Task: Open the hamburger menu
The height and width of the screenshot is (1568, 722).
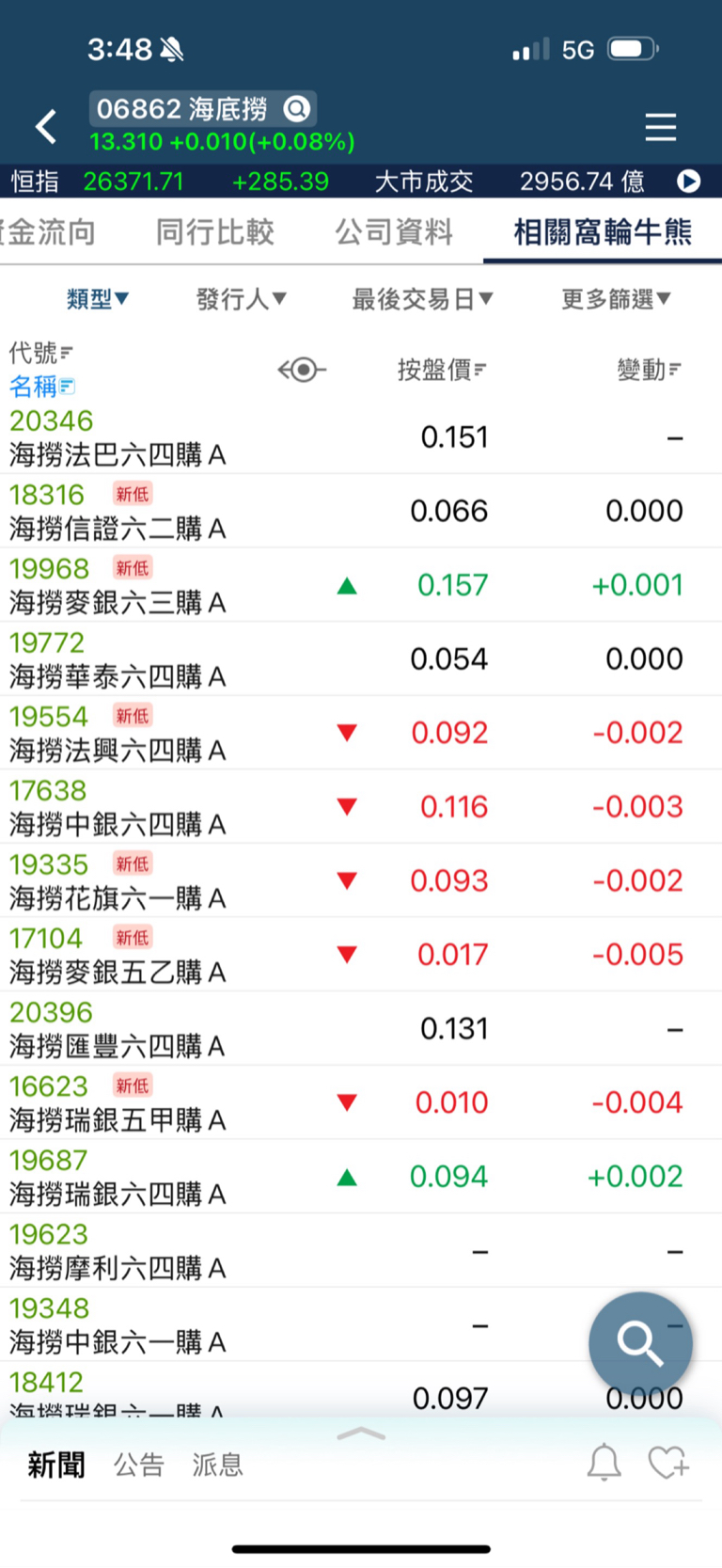Action: click(x=661, y=127)
